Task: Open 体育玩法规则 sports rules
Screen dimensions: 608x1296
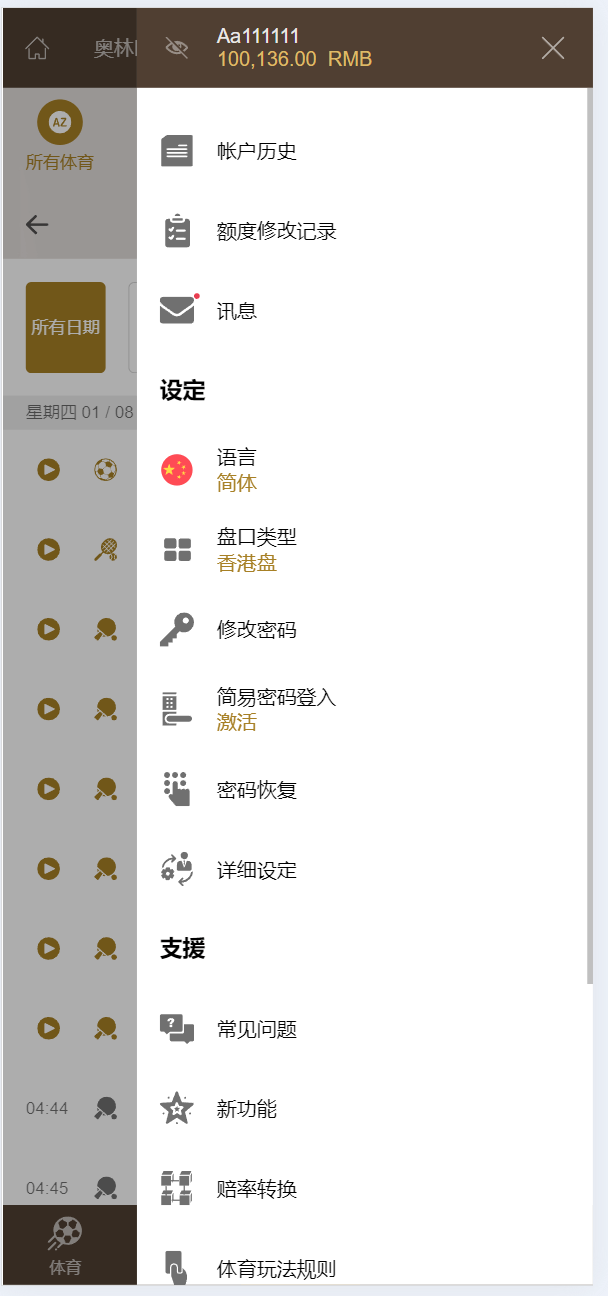Action: (x=276, y=1269)
